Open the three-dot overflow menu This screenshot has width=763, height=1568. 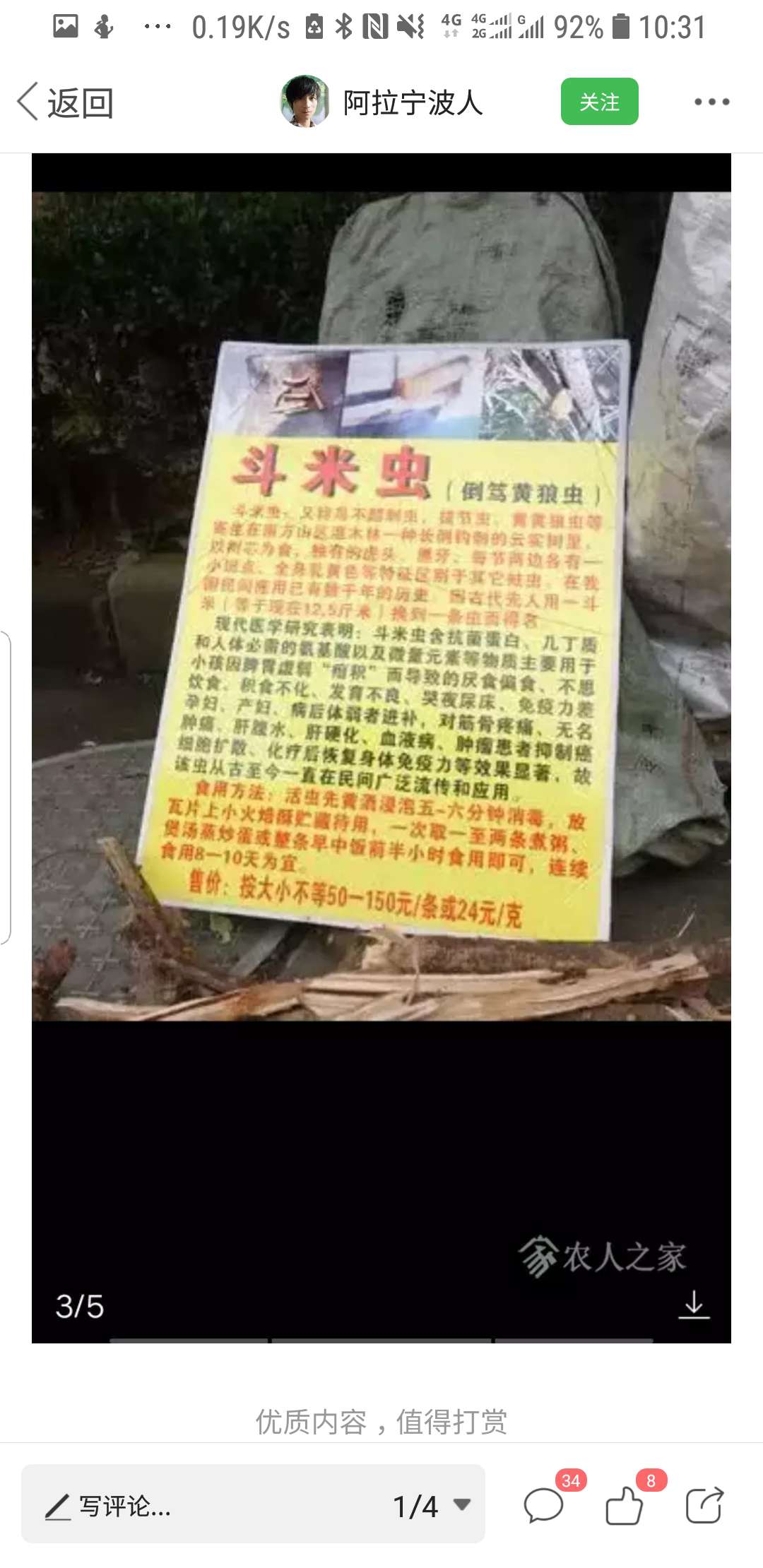click(x=711, y=102)
